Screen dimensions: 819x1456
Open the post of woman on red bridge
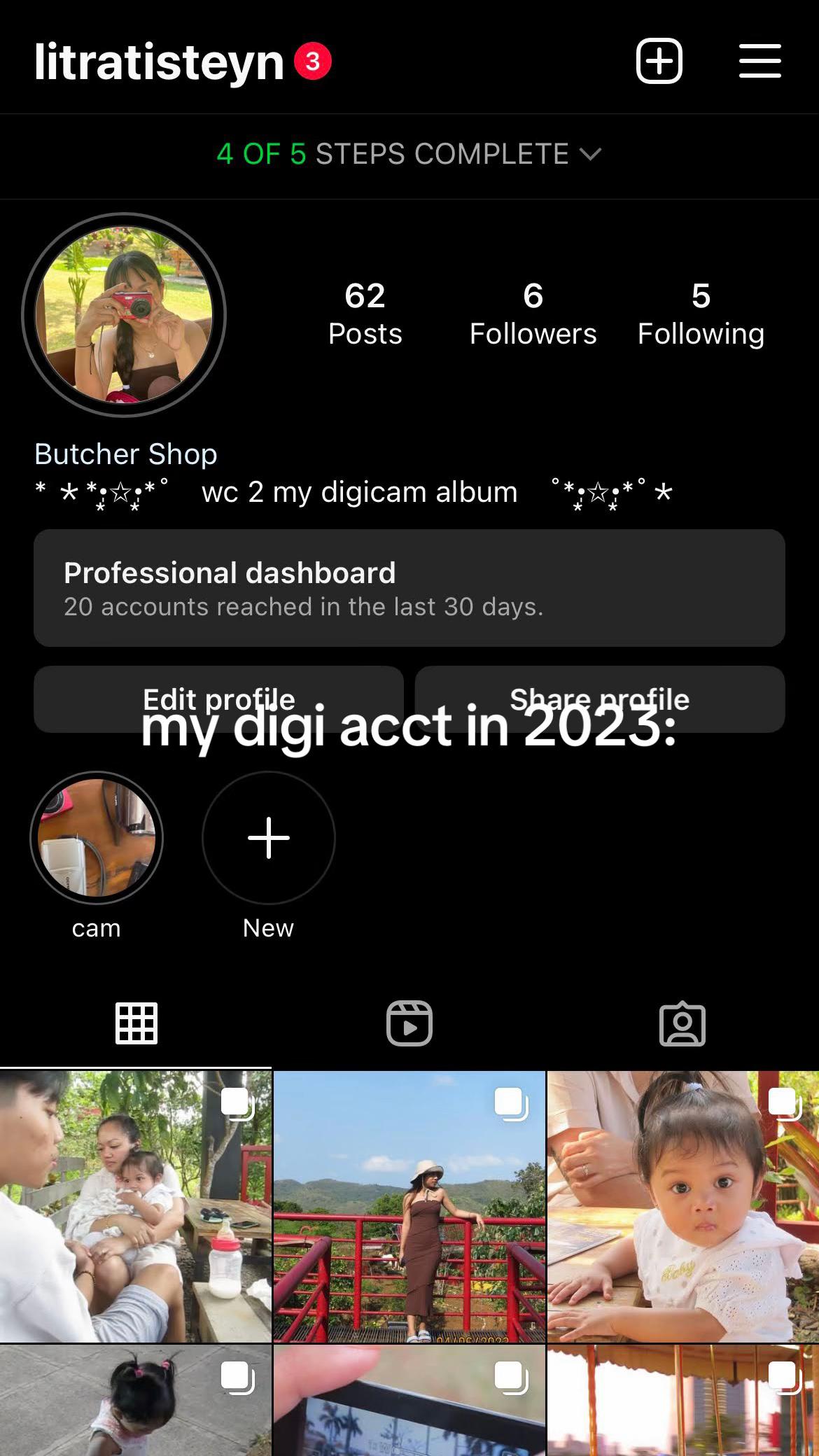(x=409, y=1206)
